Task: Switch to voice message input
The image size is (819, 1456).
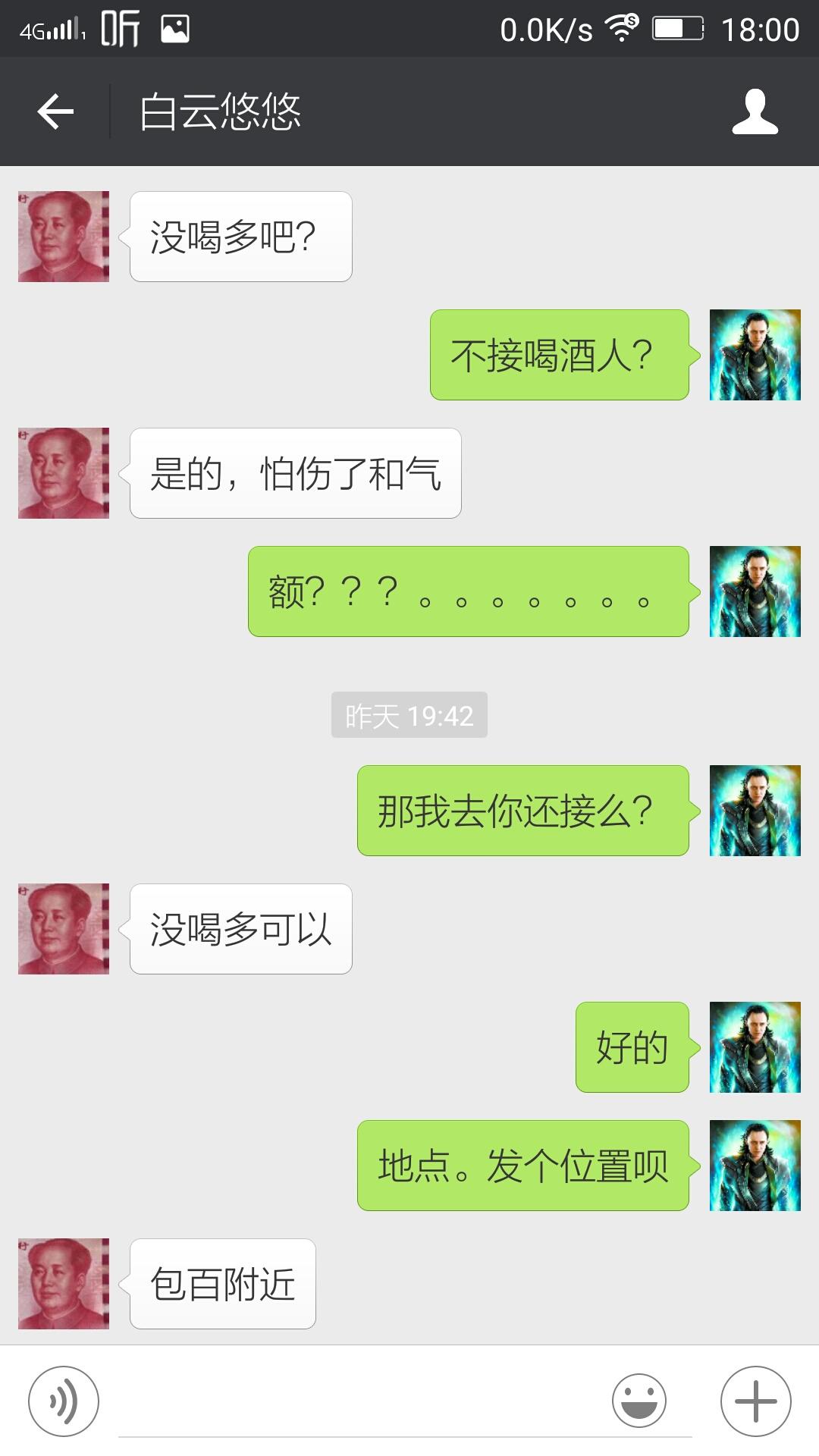Action: 64,1401
